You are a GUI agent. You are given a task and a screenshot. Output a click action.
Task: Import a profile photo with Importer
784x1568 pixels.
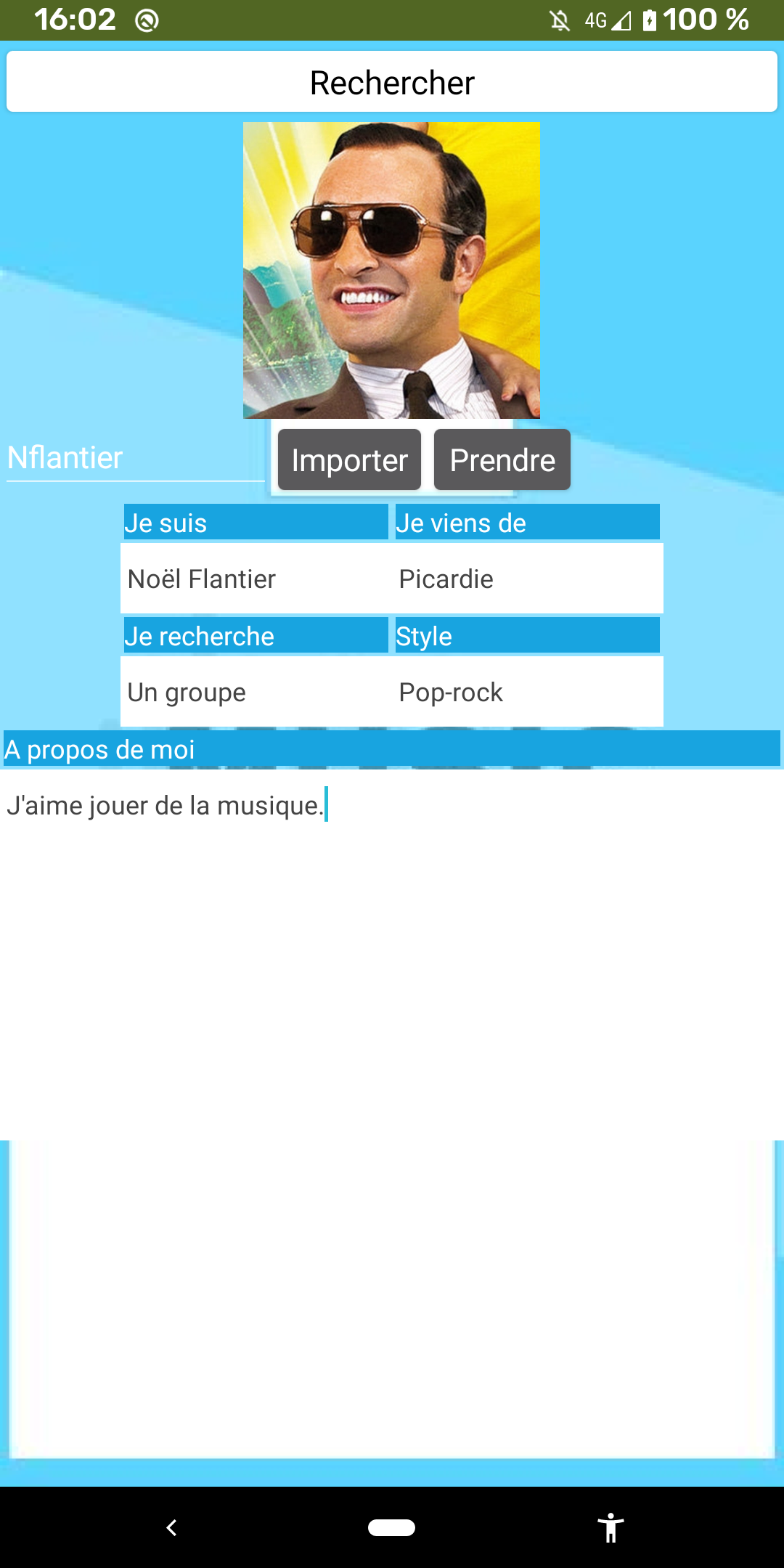(349, 460)
